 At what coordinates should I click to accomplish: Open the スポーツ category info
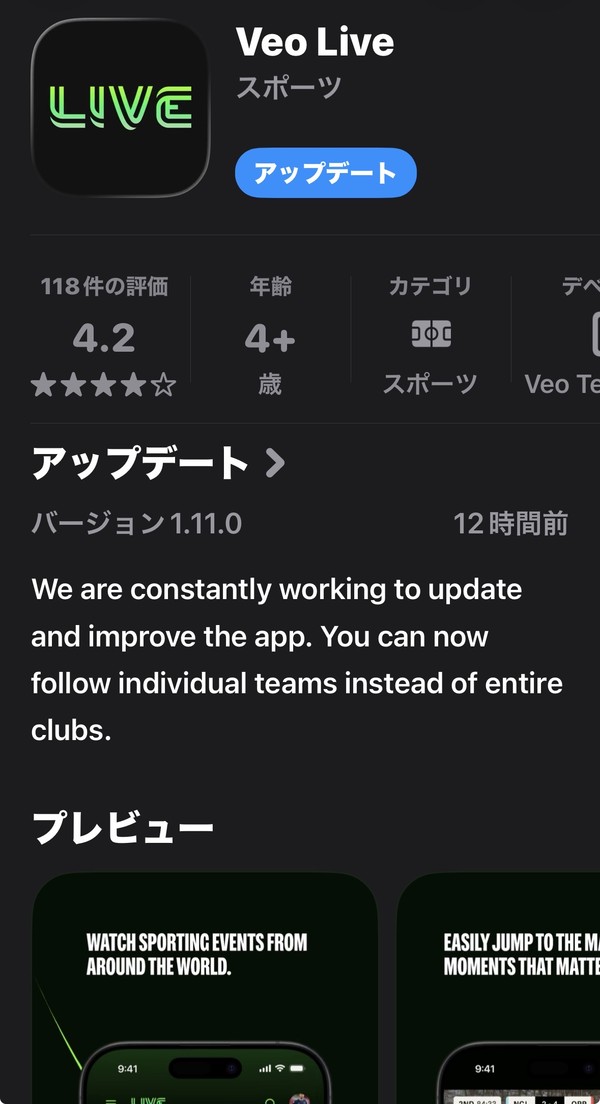click(x=430, y=337)
